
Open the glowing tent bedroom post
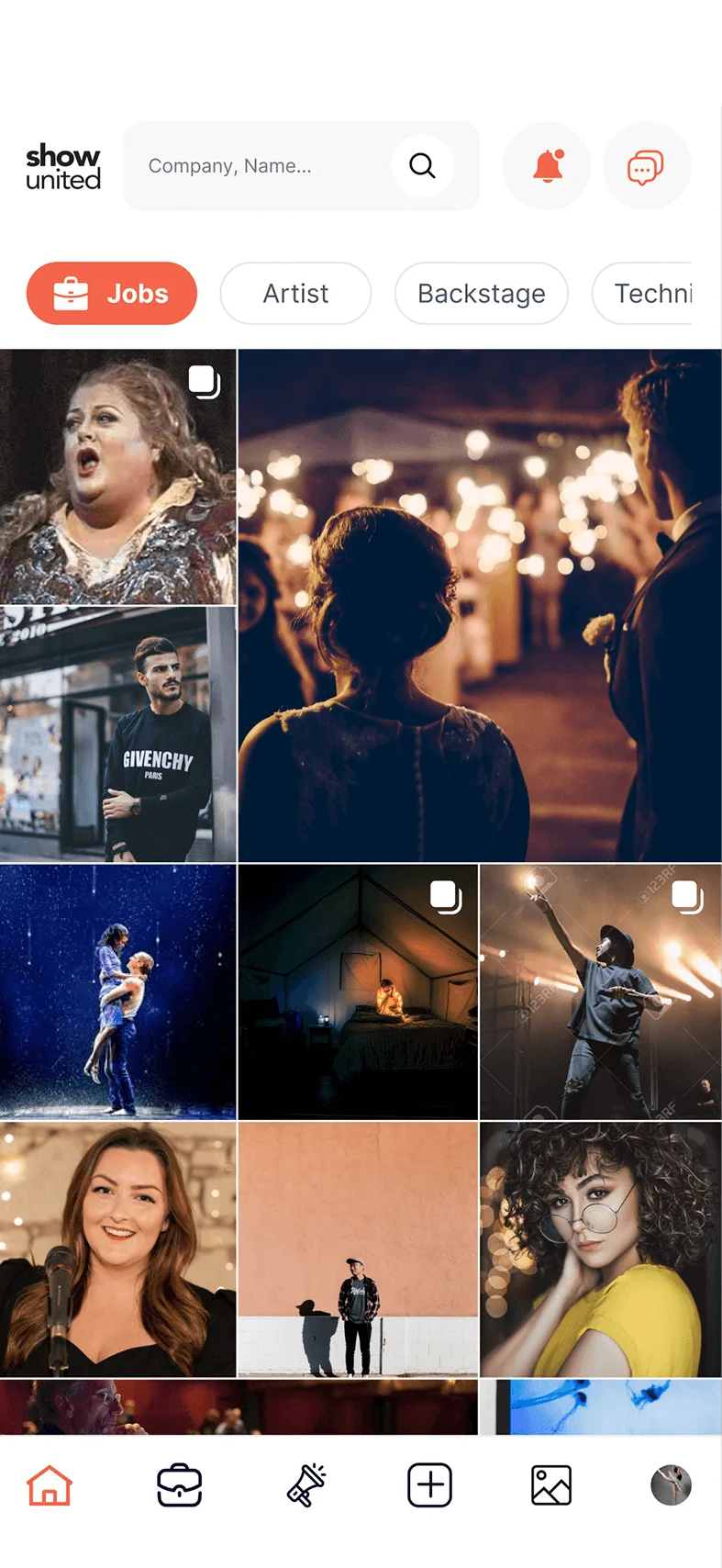coord(358,991)
